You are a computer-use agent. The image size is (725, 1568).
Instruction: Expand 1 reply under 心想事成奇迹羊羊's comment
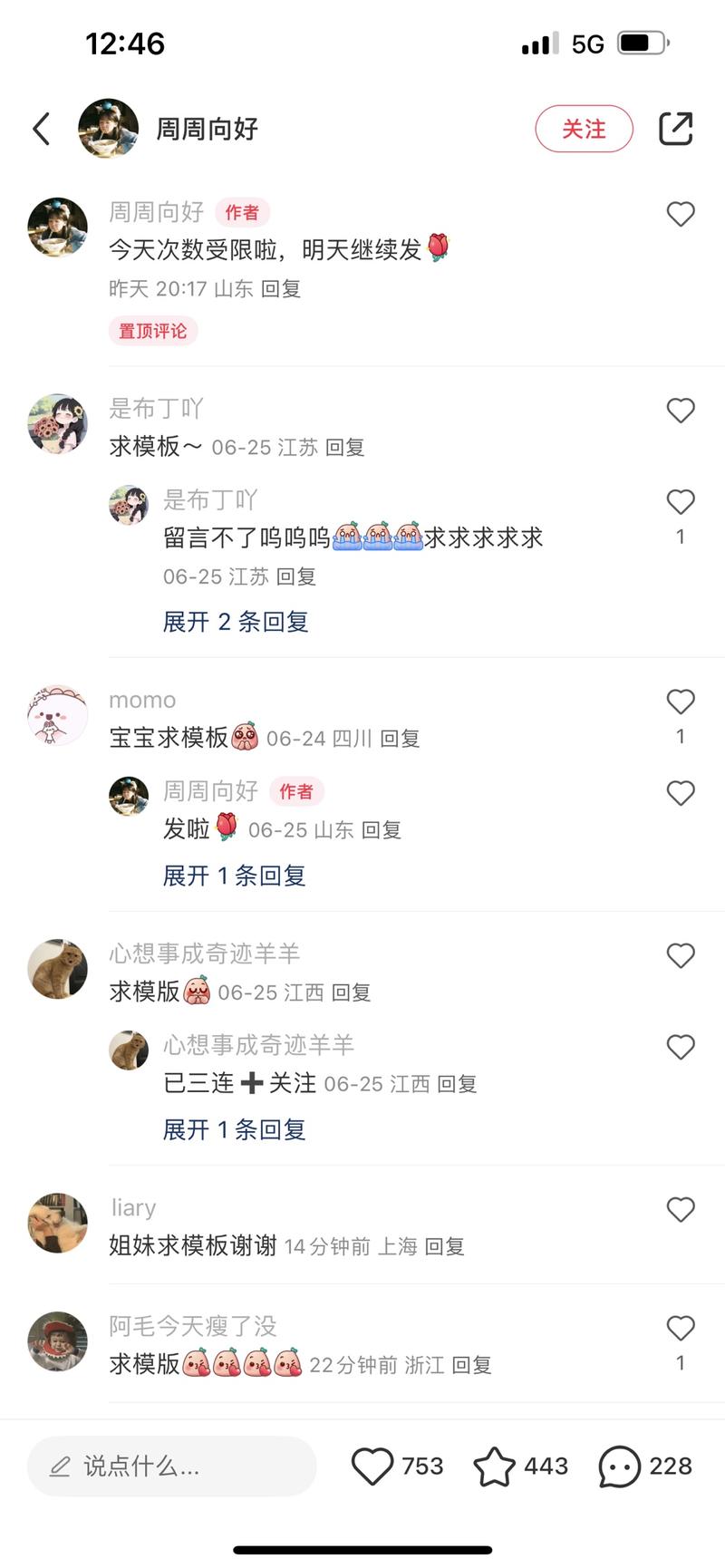coord(234,1129)
